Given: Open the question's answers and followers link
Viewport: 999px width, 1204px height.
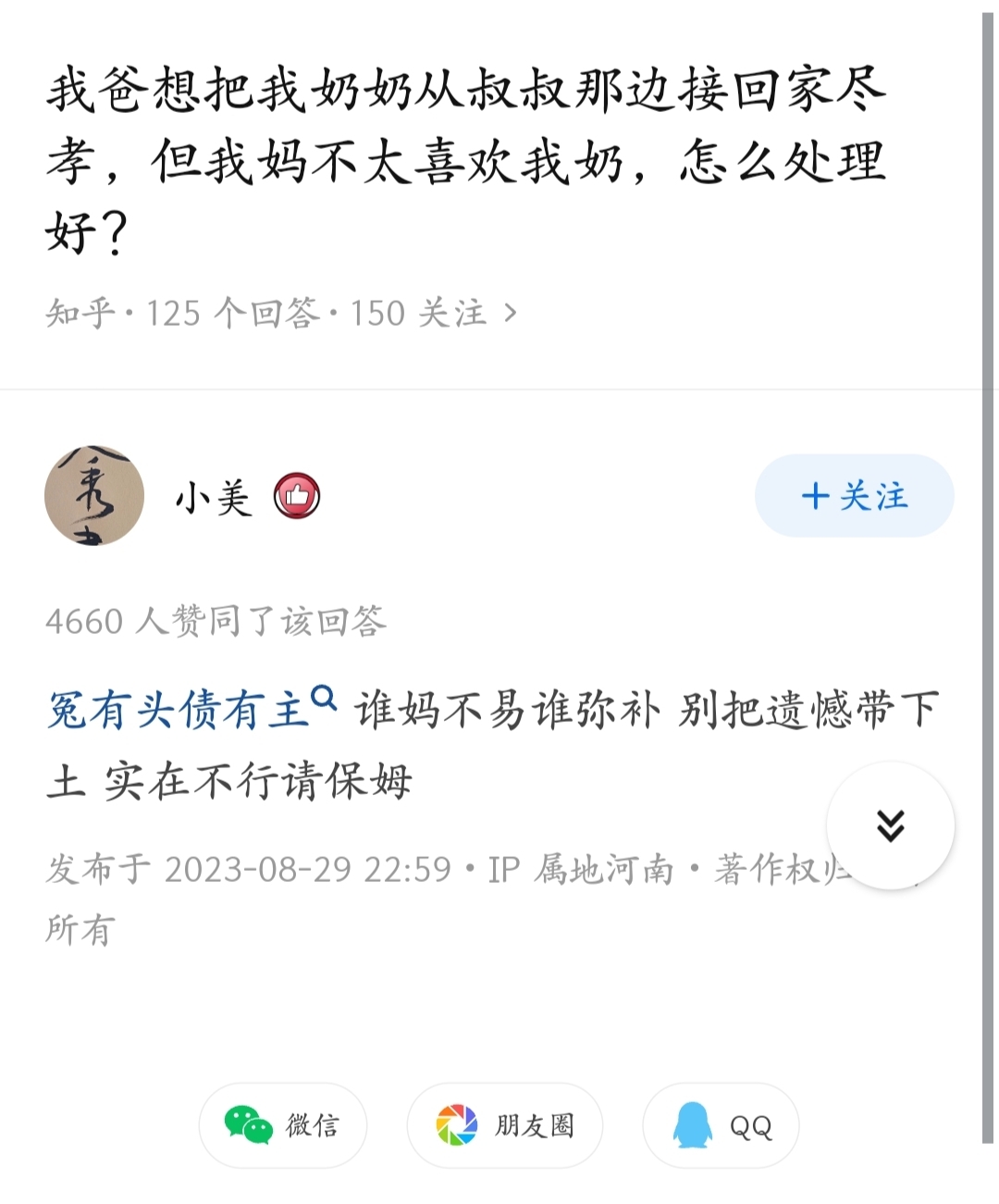Looking at the screenshot, I should (281, 314).
